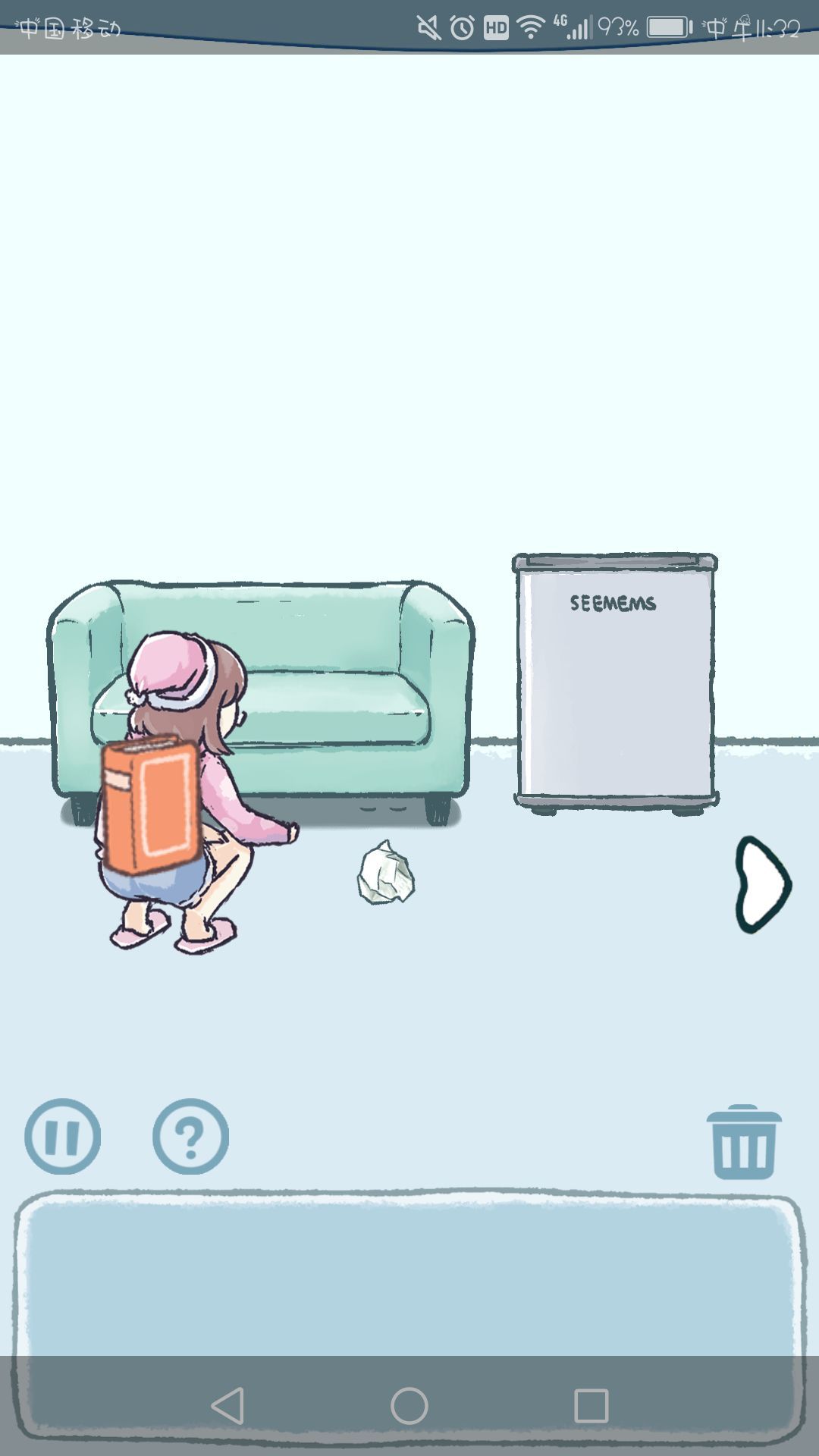This screenshot has height=1456, width=819.
Task: Pause the game
Action: 62,1136
